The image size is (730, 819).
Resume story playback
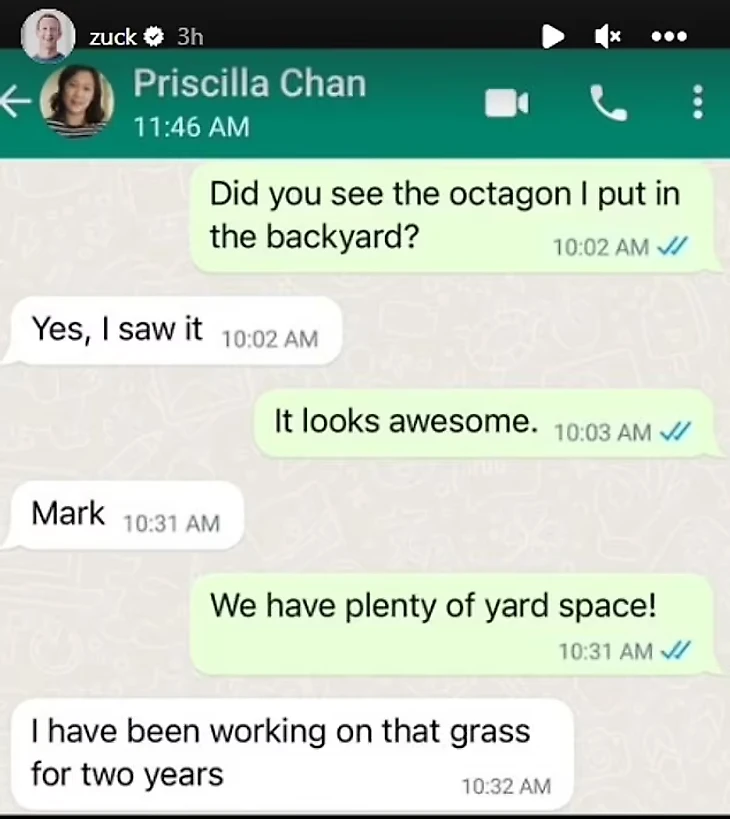click(552, 37)
